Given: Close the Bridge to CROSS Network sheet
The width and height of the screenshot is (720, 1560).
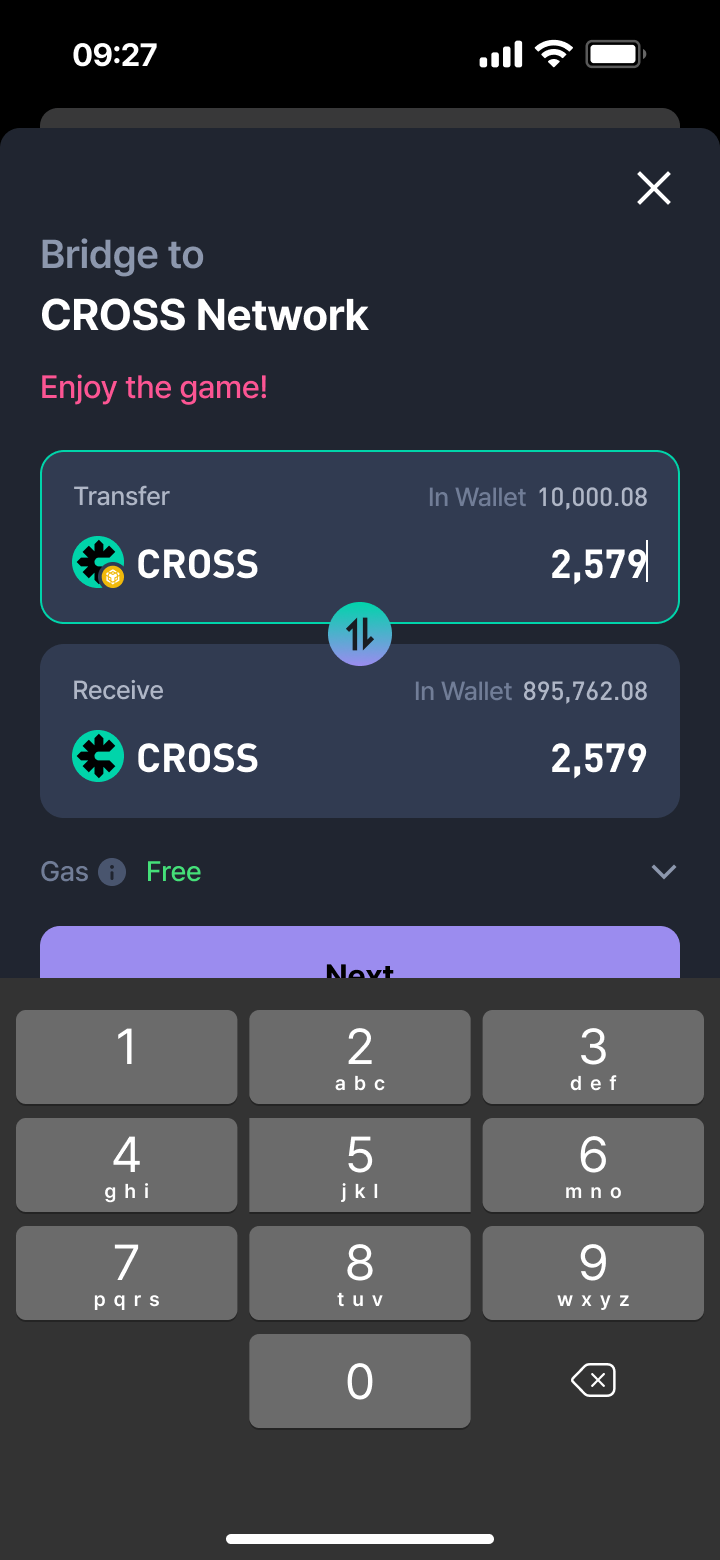Looking at the screenshot, I should (x=654, y=188).
